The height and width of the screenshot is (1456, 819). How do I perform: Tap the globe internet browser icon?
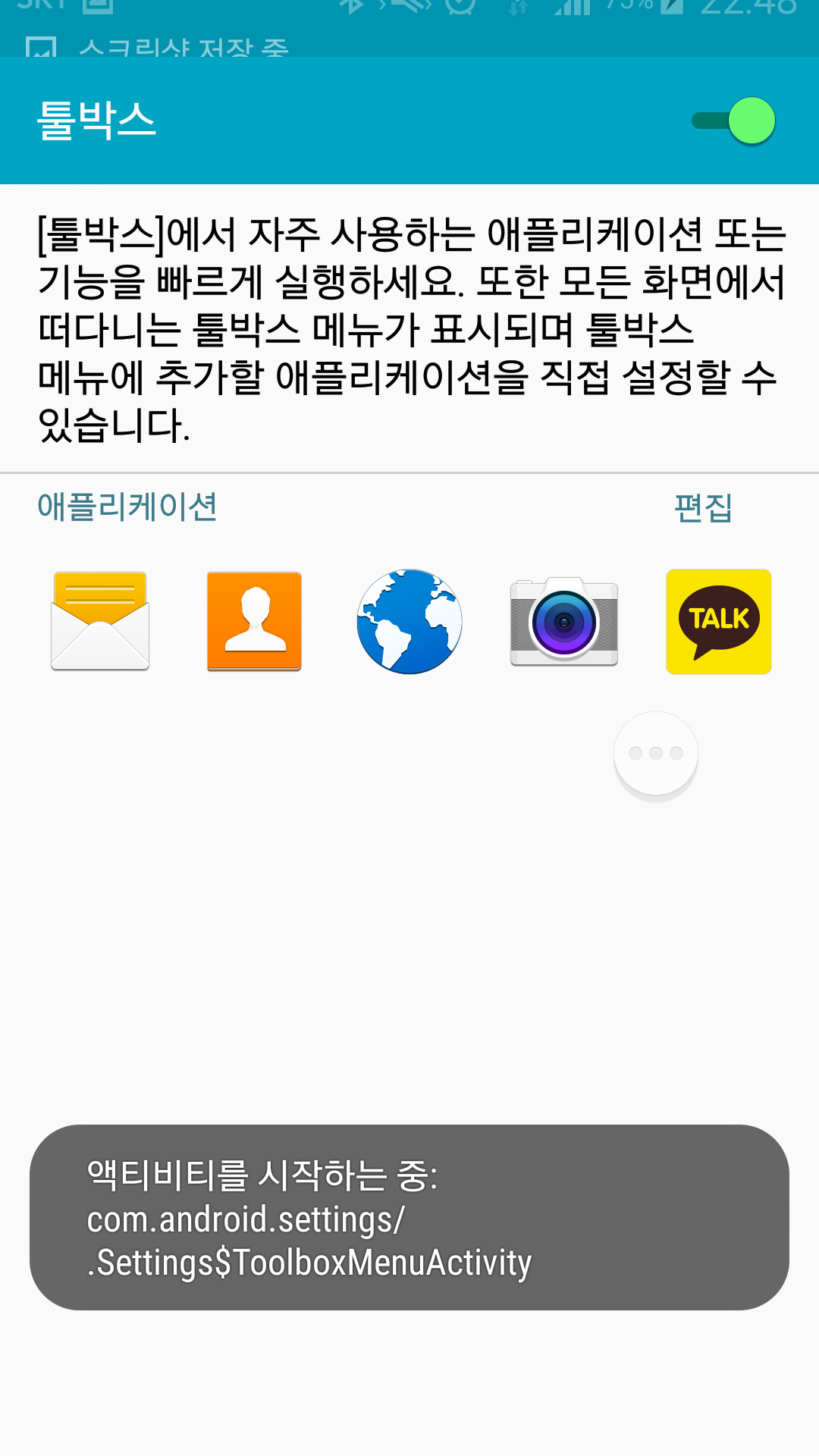click(409, 621)
